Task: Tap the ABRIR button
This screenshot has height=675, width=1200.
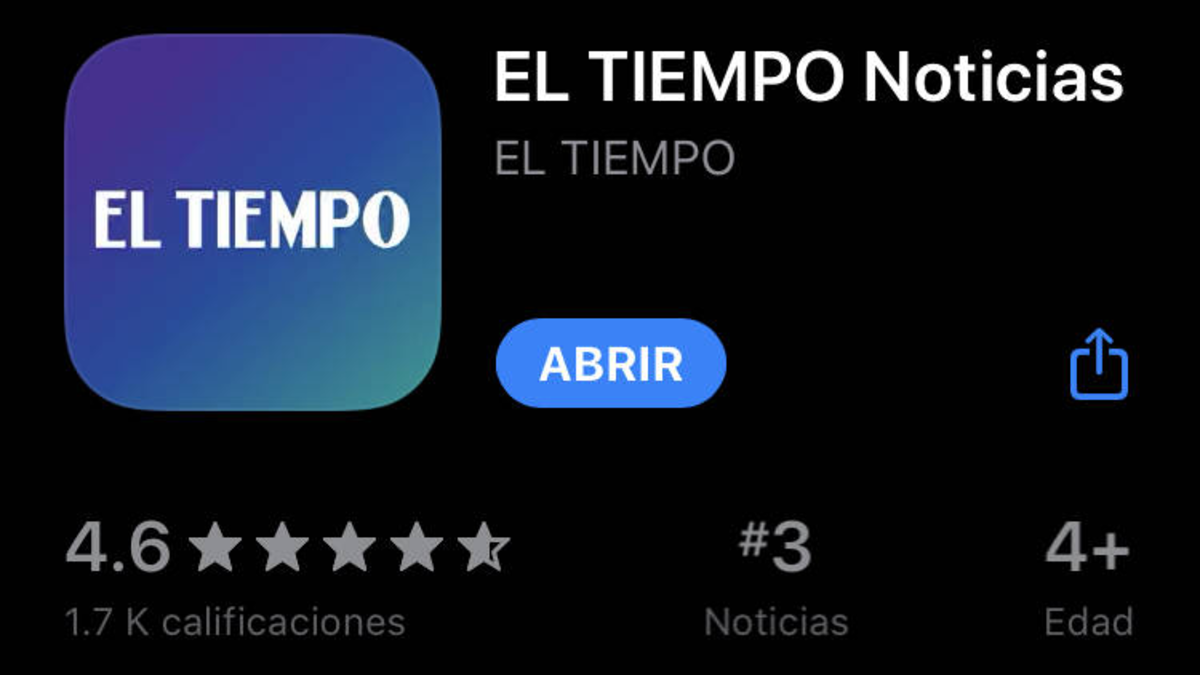Action: pos(610,364)
